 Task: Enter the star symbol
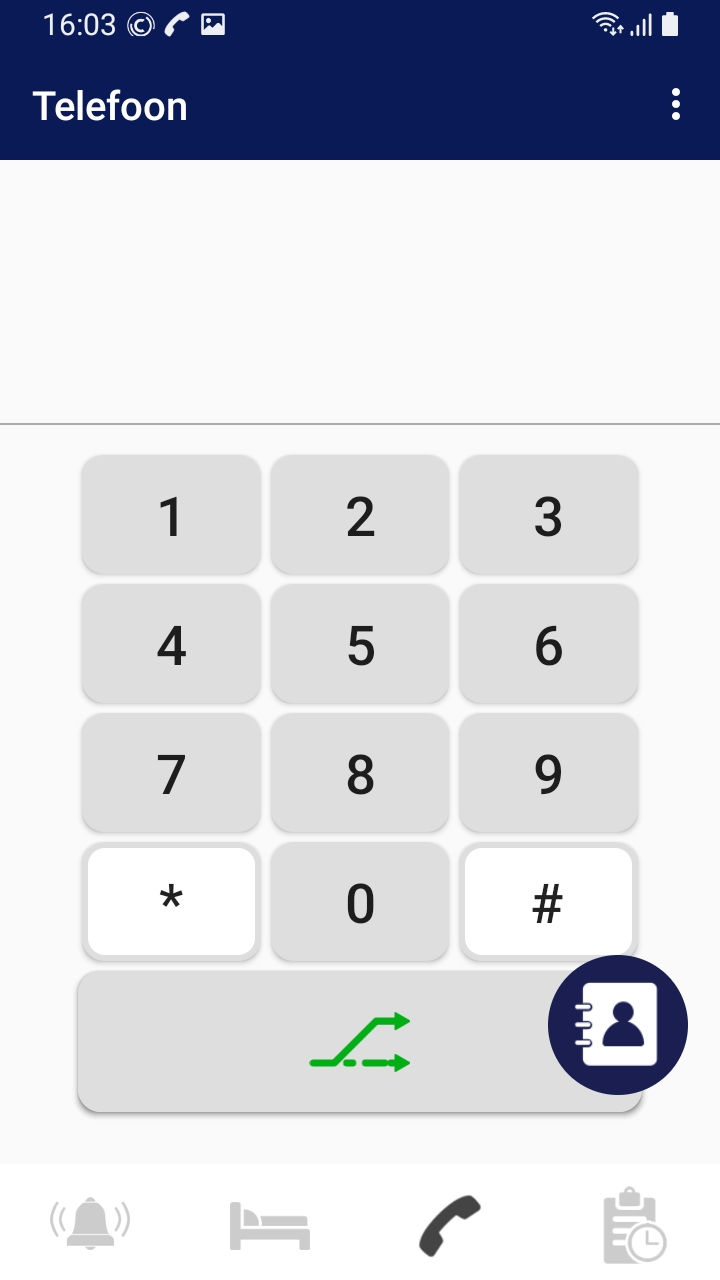[x=171, y=902]
